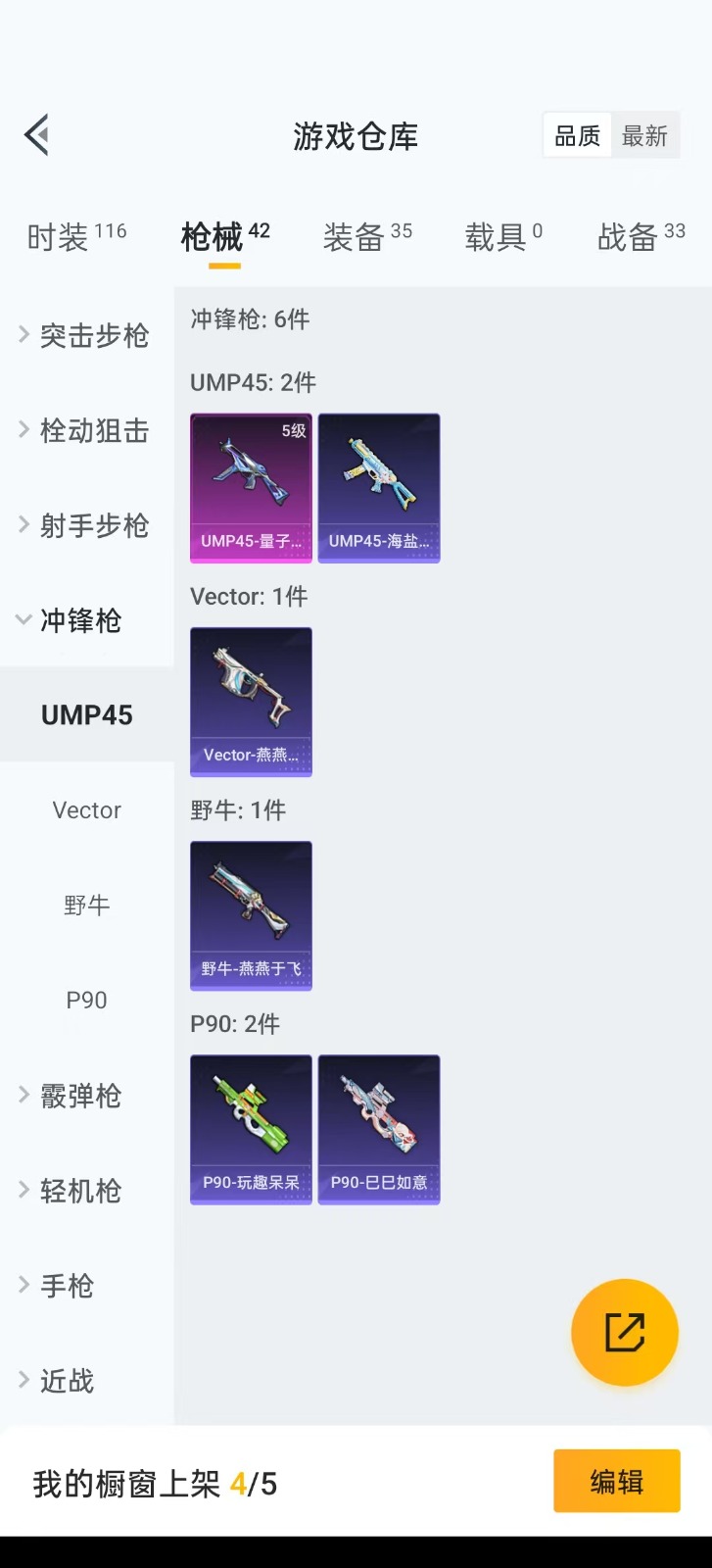Switch to the 时装 tab

76,236
